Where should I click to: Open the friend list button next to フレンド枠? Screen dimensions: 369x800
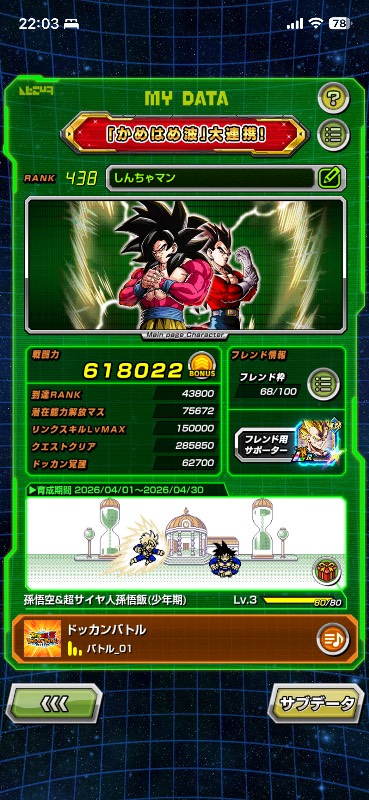tap(324, 383)
